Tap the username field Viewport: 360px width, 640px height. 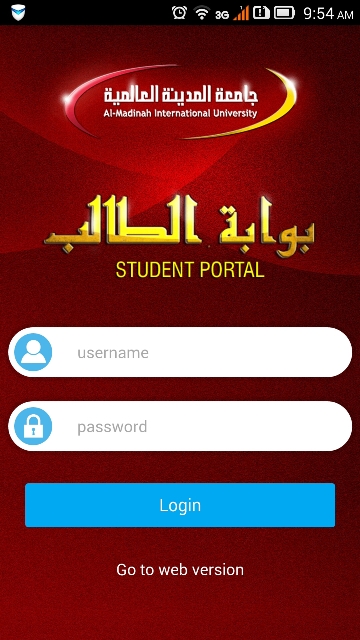(180, 352)
